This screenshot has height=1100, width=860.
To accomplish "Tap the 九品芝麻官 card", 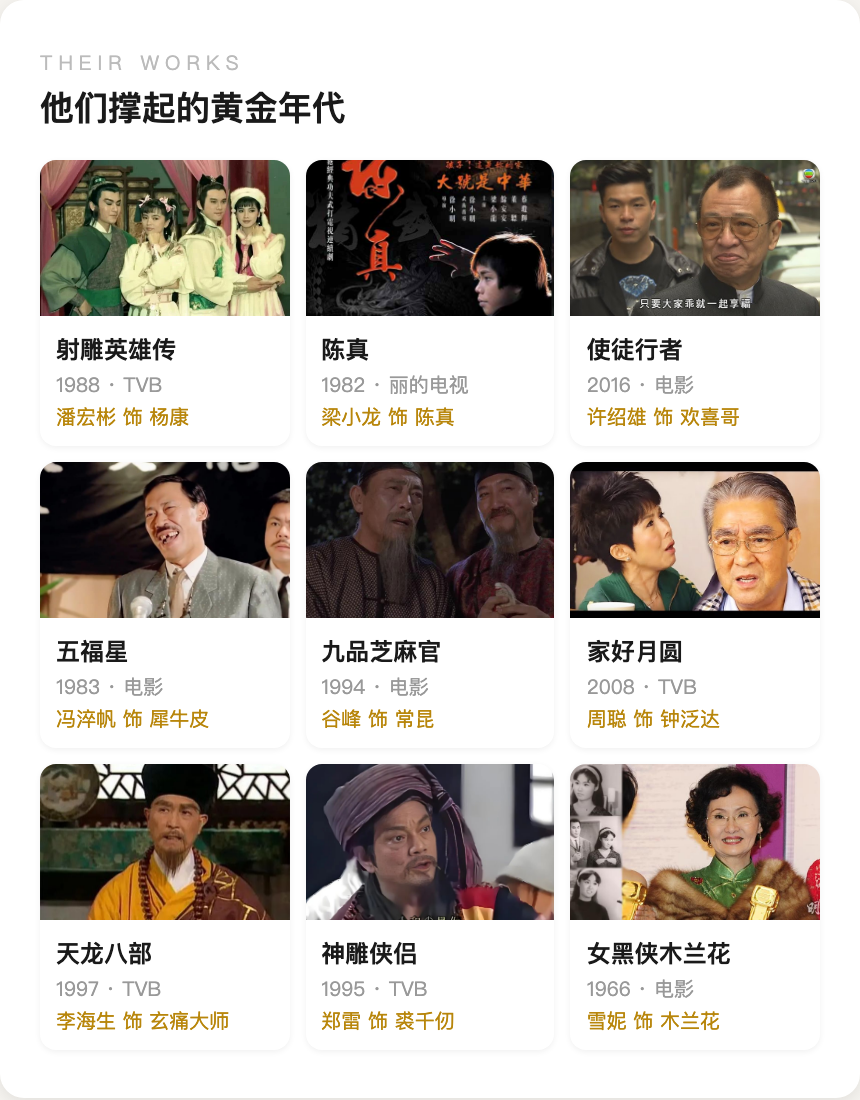I will (430, 604).
